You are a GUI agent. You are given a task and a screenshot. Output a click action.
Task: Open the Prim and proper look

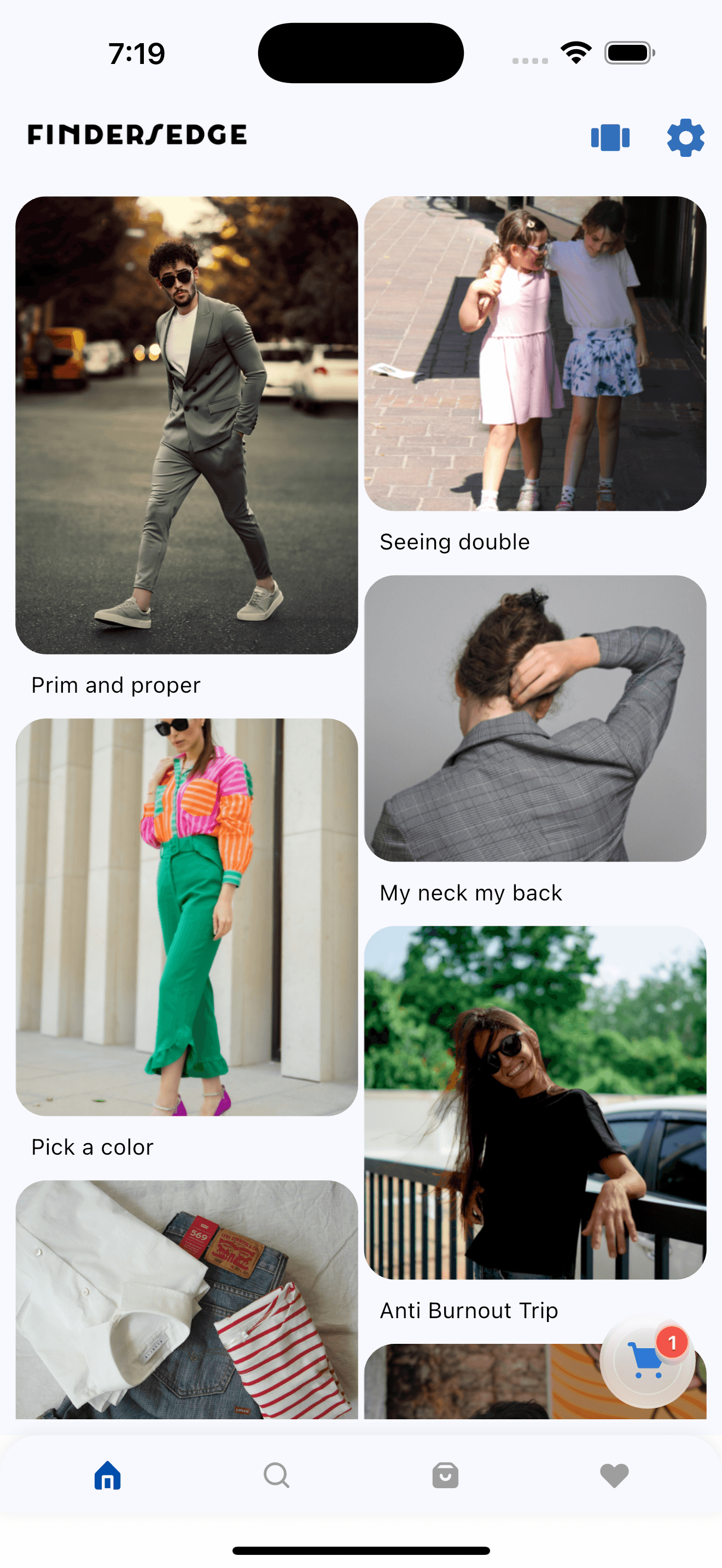[187, 425]
